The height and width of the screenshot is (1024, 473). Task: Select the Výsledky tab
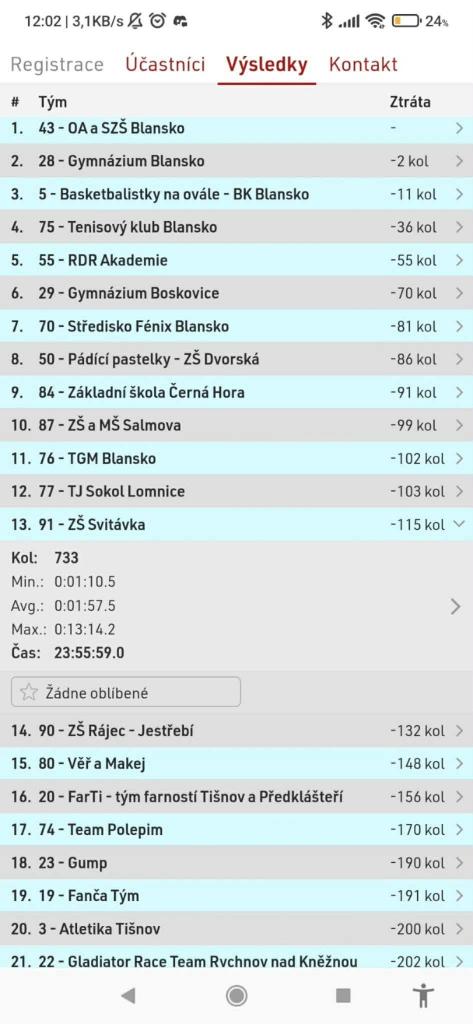pyautogui.click(x=267, y=65)
